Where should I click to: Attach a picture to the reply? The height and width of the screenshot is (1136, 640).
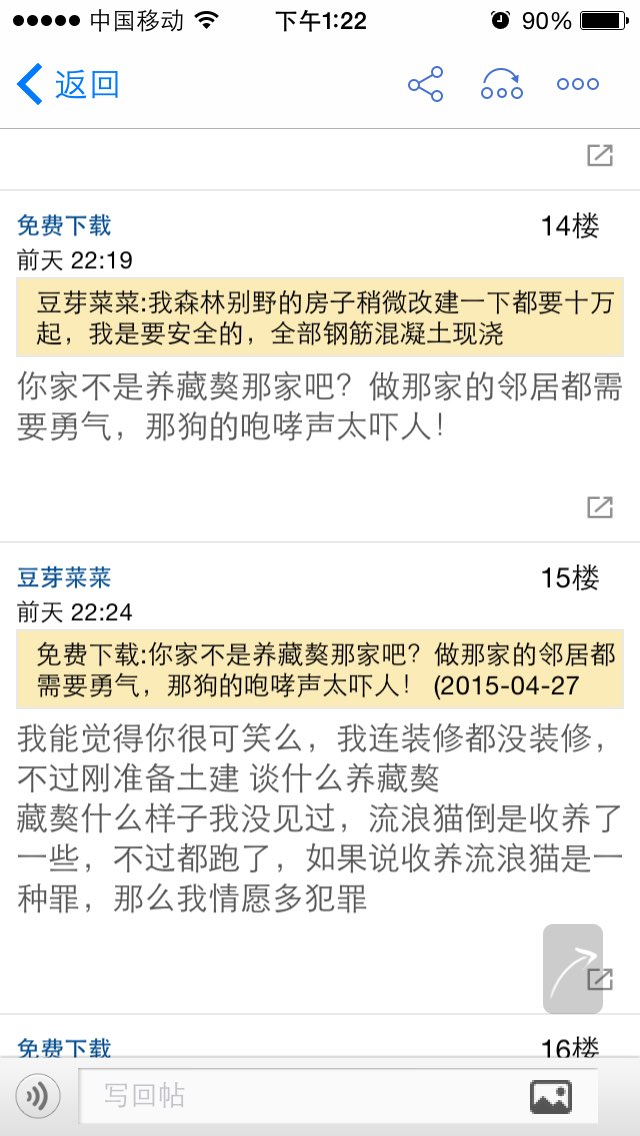[x=551, y=1096]
